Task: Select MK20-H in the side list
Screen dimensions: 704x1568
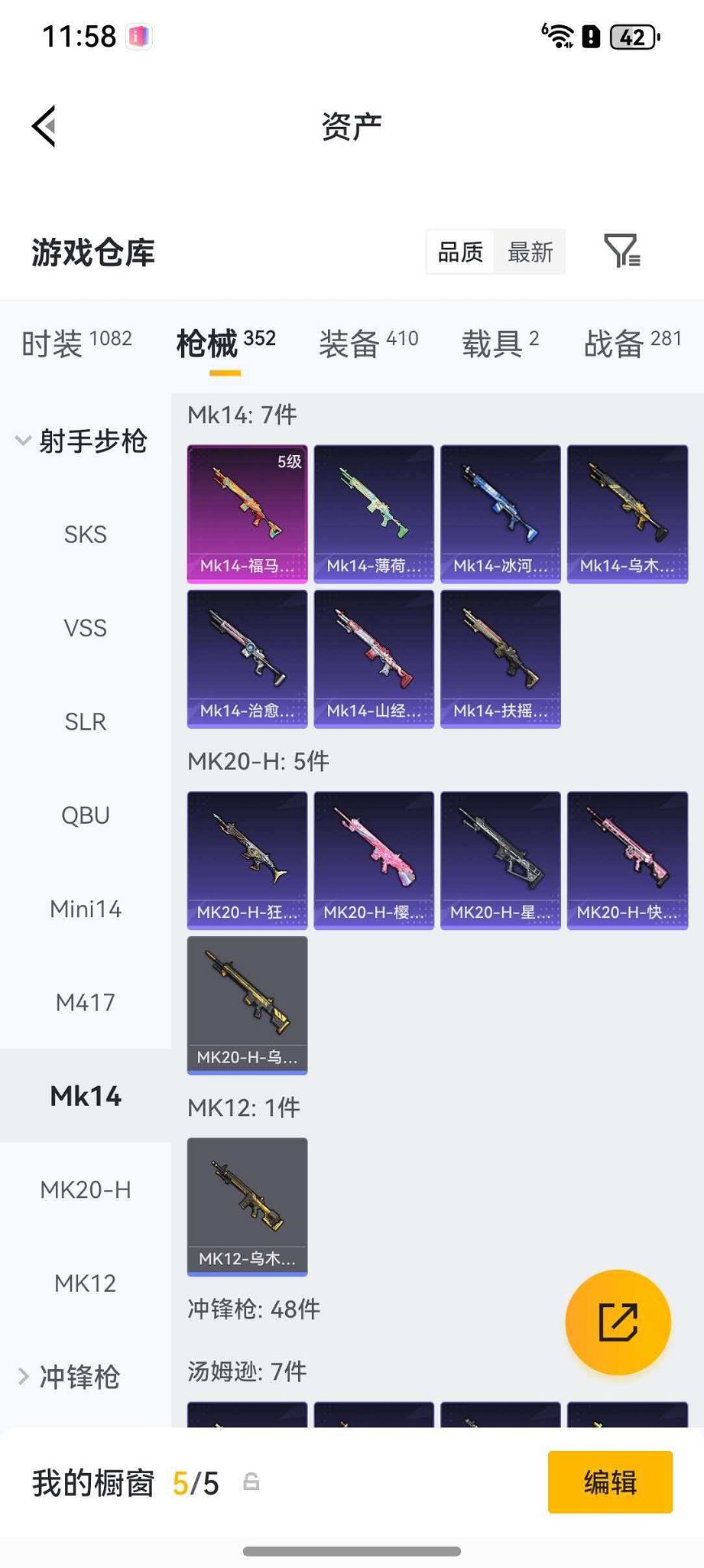Action: click(x=85, y=1189)
